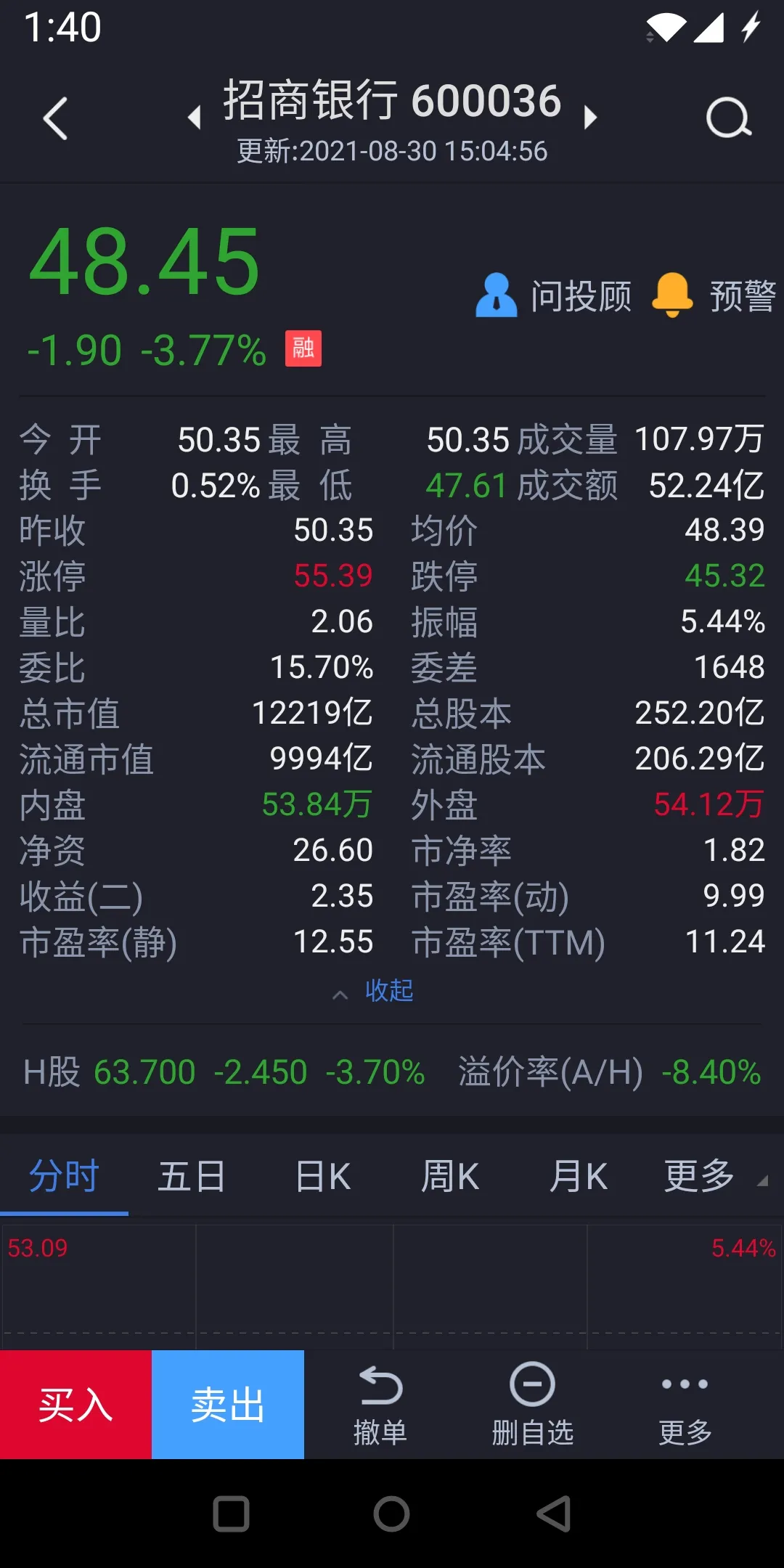Open the bottom 更多 three-dot menu
Viewport: 784px width, 1568px height.
tap(685, 1405)
